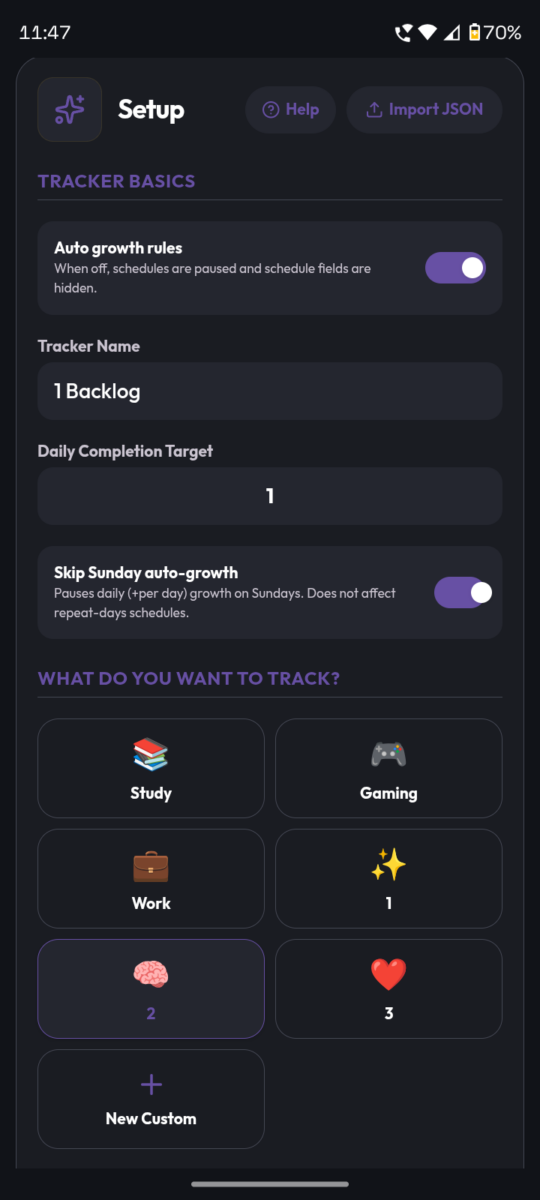The width and height of the screenshot is (540, 1200).
Task: Toggle Auto growth rules switch
Action: (456, 268)
